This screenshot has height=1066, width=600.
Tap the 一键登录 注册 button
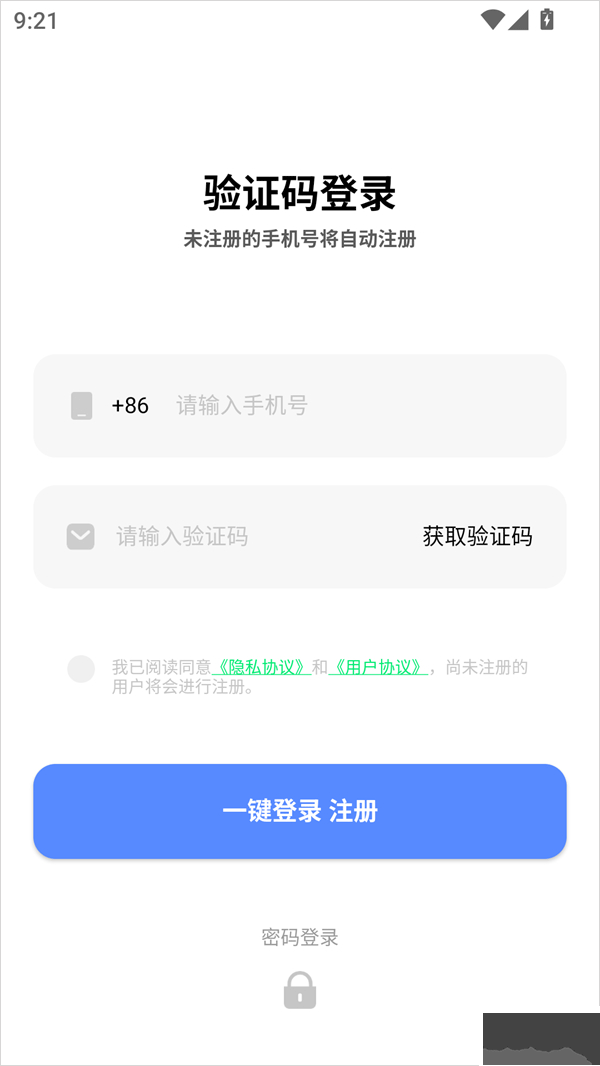[x=300, y=811]
